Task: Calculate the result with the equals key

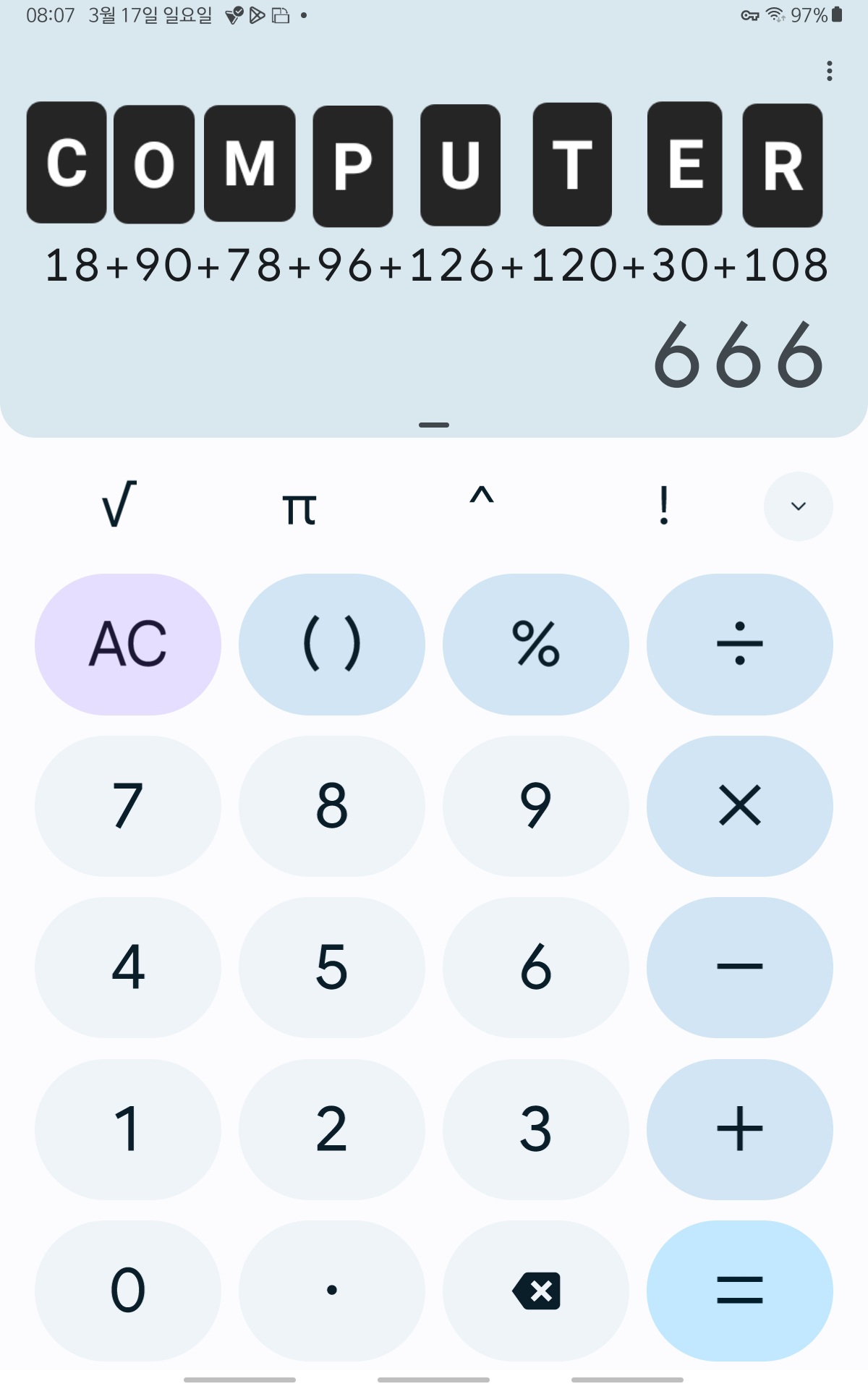Action: click(740, 1291)
